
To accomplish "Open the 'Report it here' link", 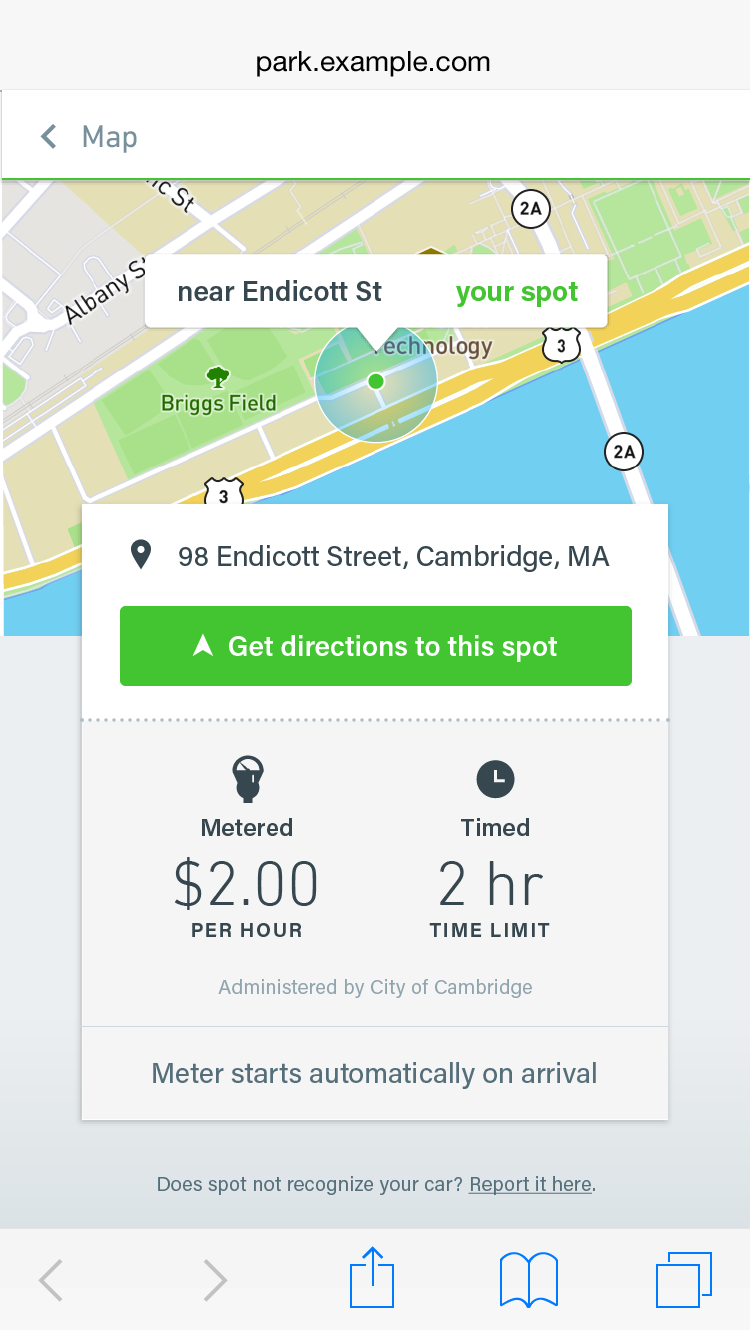I will point(530,1185).
